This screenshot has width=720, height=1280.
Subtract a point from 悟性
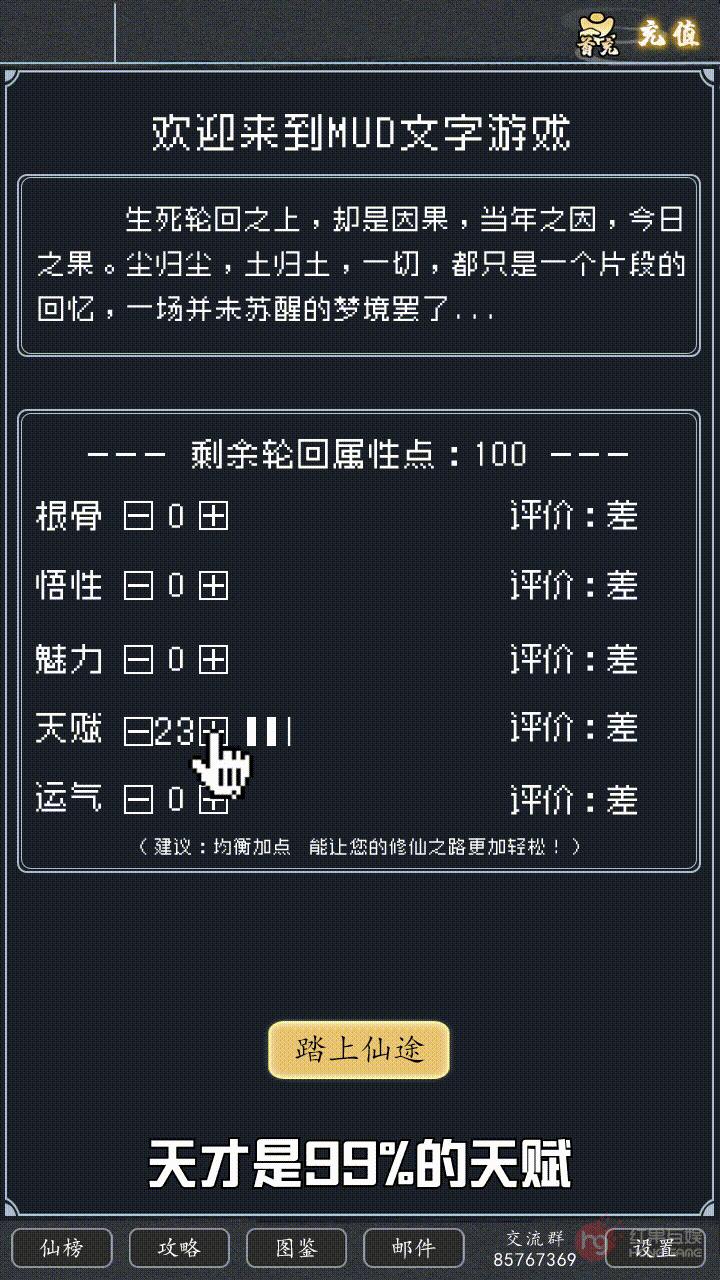(138, 586)
